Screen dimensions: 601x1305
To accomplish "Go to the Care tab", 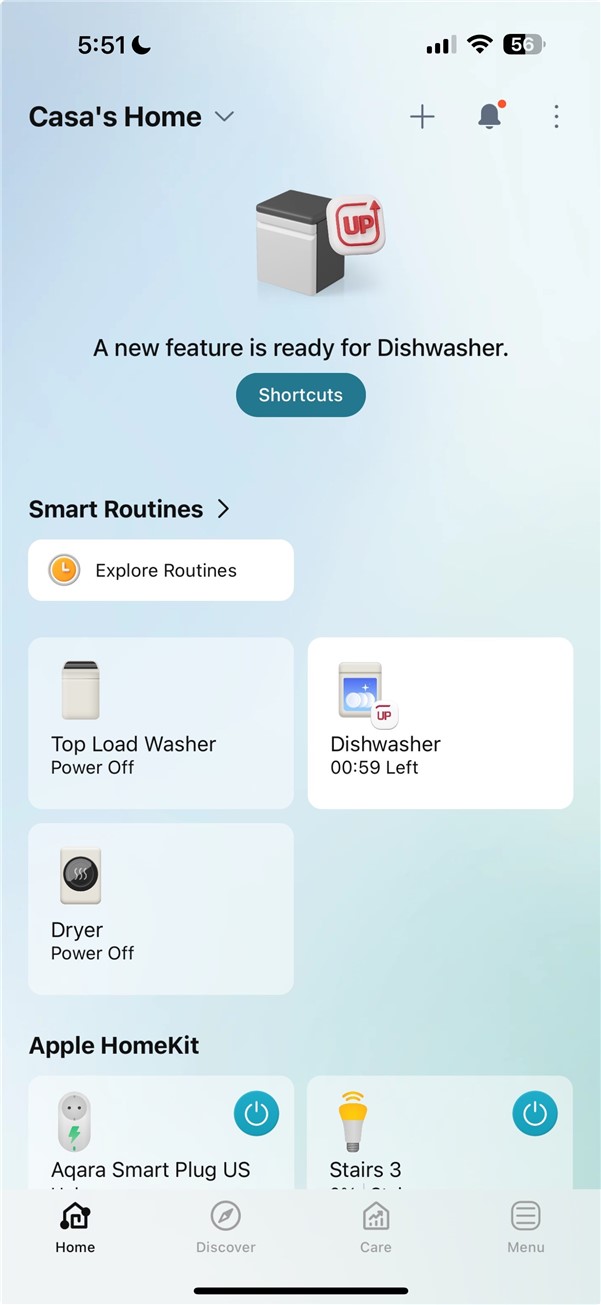I will [376, 1227].
